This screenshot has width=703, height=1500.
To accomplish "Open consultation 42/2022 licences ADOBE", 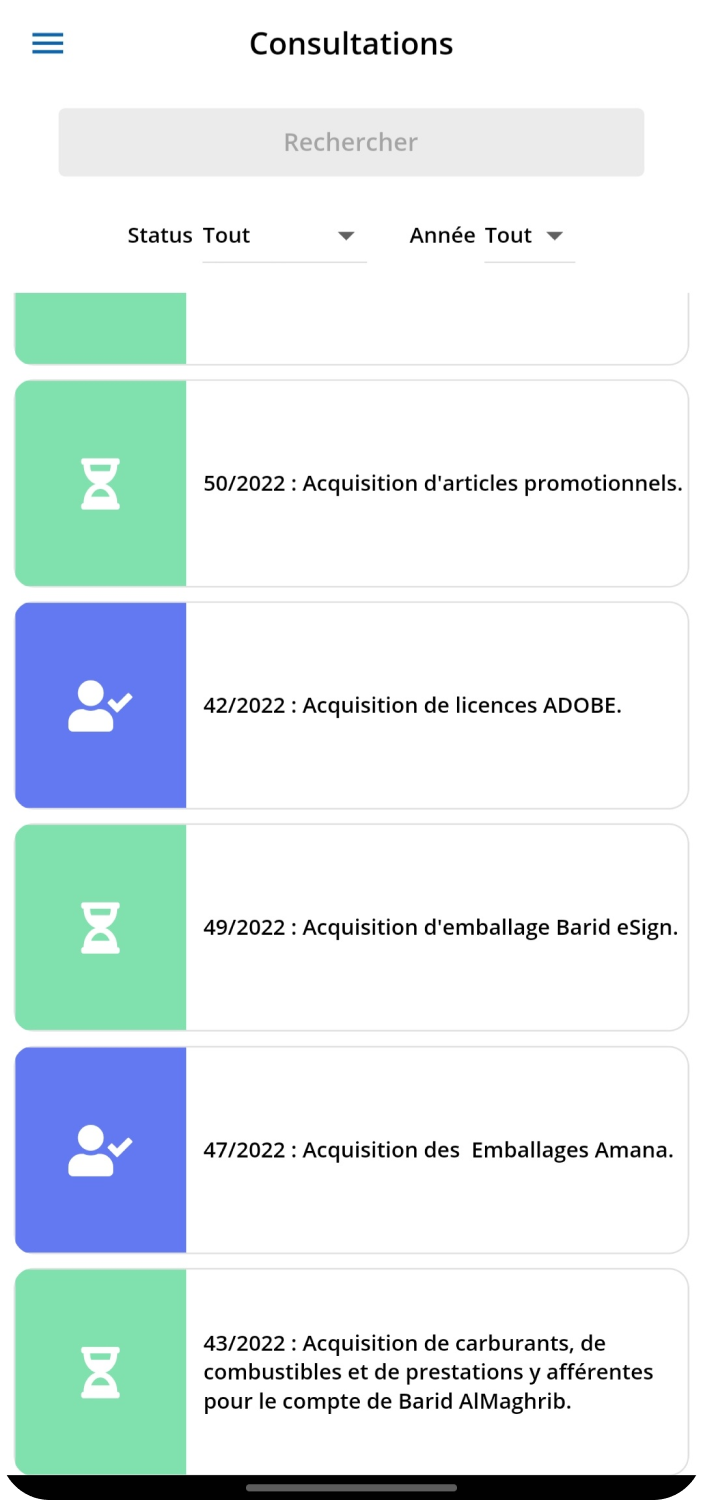I will tap(351, 705).
